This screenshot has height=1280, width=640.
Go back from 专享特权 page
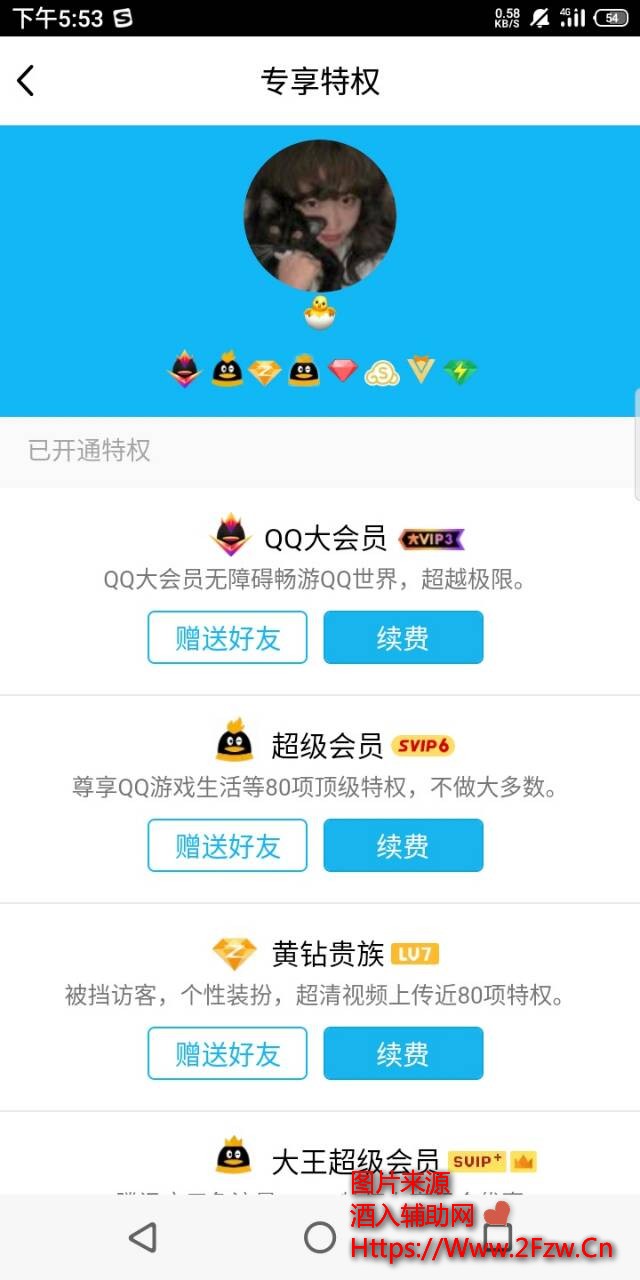point(26,81)
